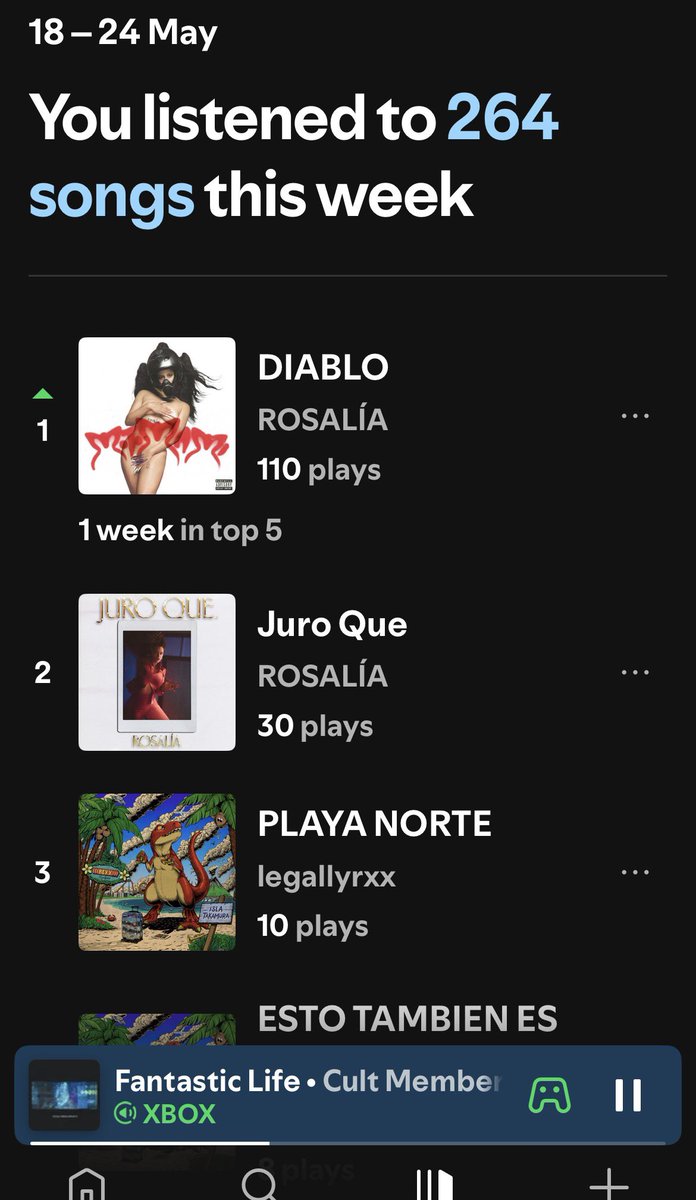Switch to the Search tab
Screen dimensions: 696x1200
click(260, 1184)
